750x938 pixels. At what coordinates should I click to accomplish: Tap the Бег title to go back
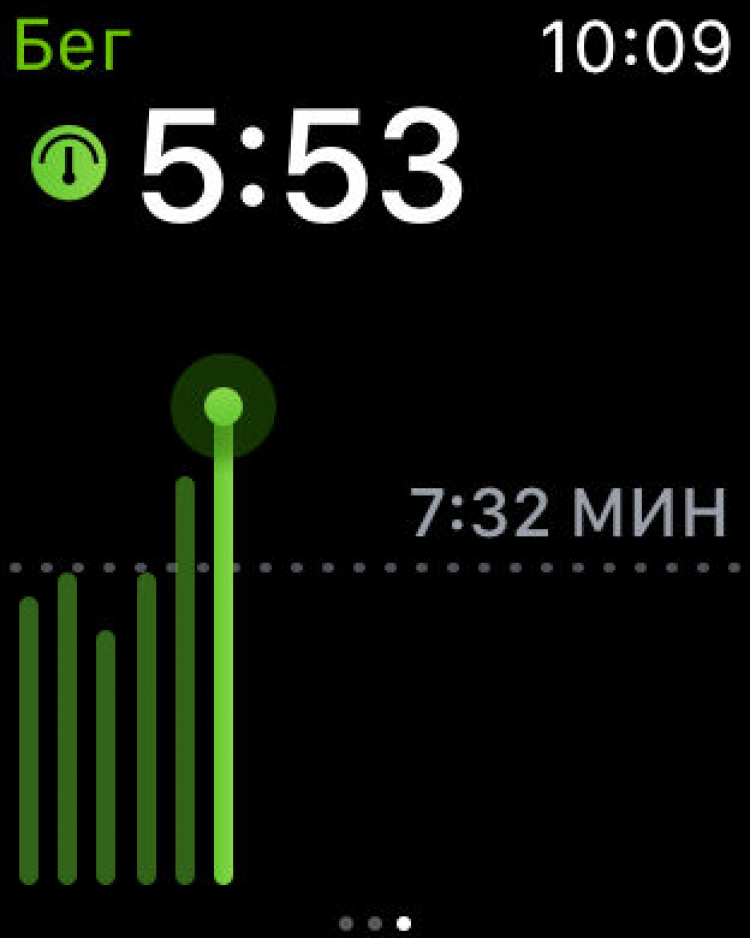click(x=75, y=48)
